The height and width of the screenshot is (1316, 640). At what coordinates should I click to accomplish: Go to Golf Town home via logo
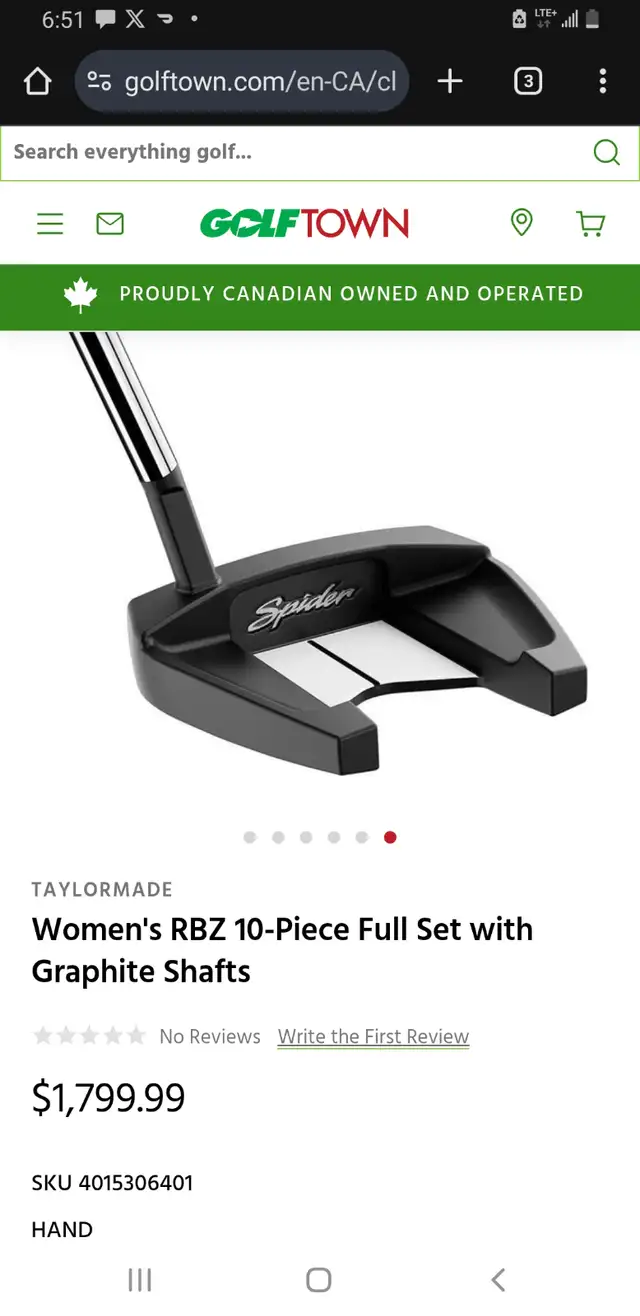pos(304,223)
